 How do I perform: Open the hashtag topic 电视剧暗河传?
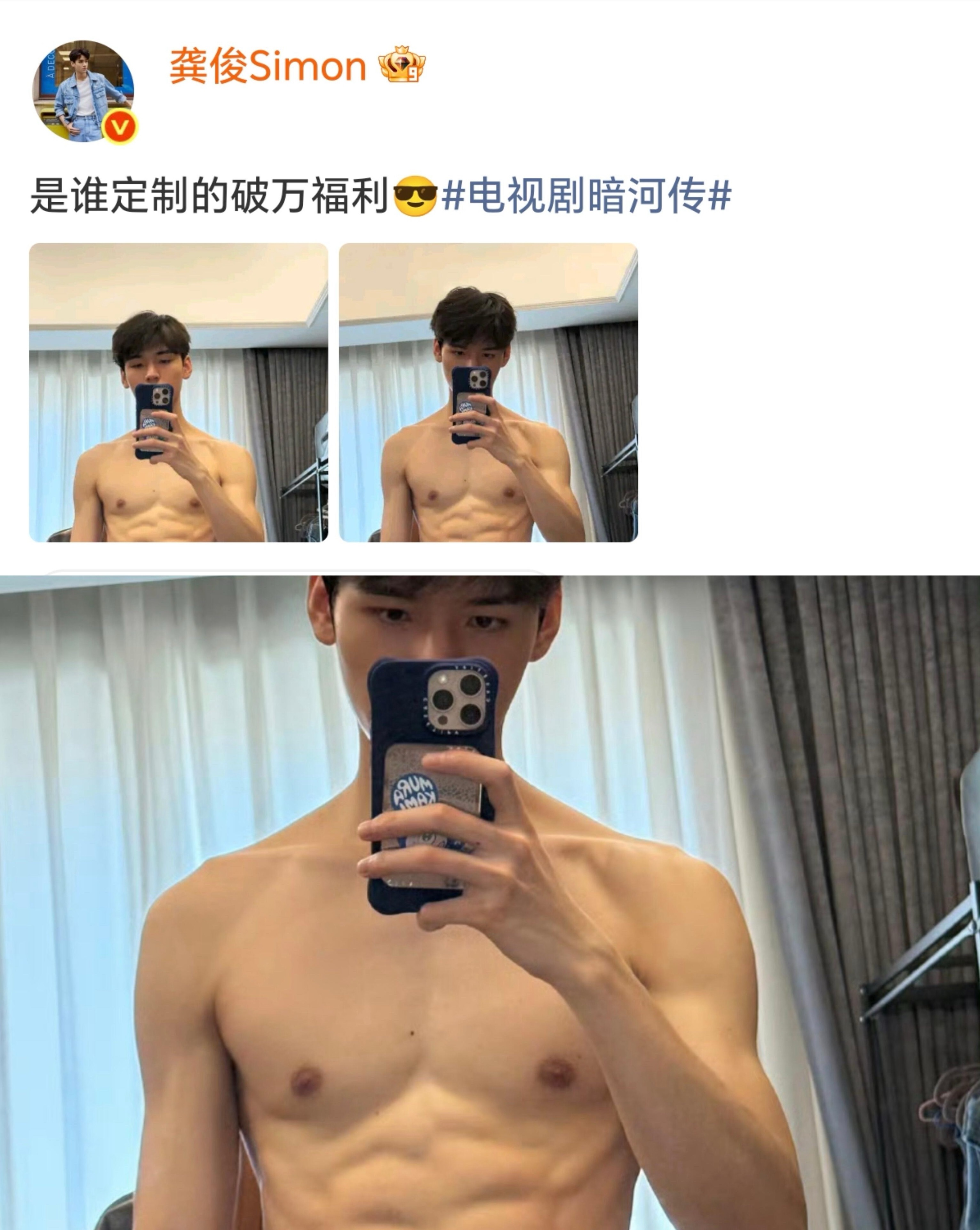click(x=587, y=195)
